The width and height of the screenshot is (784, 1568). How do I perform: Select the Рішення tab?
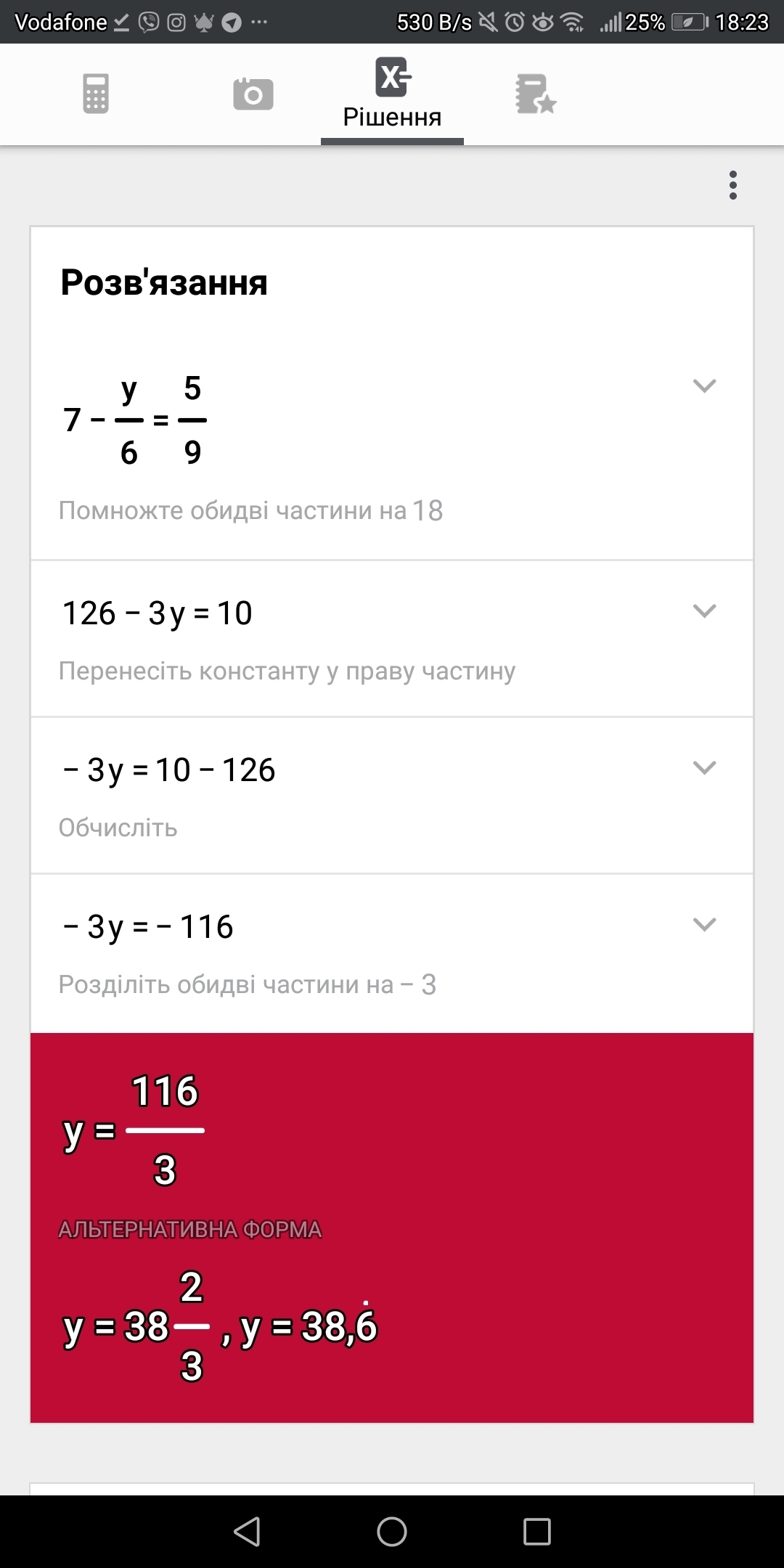coord(392,94)
